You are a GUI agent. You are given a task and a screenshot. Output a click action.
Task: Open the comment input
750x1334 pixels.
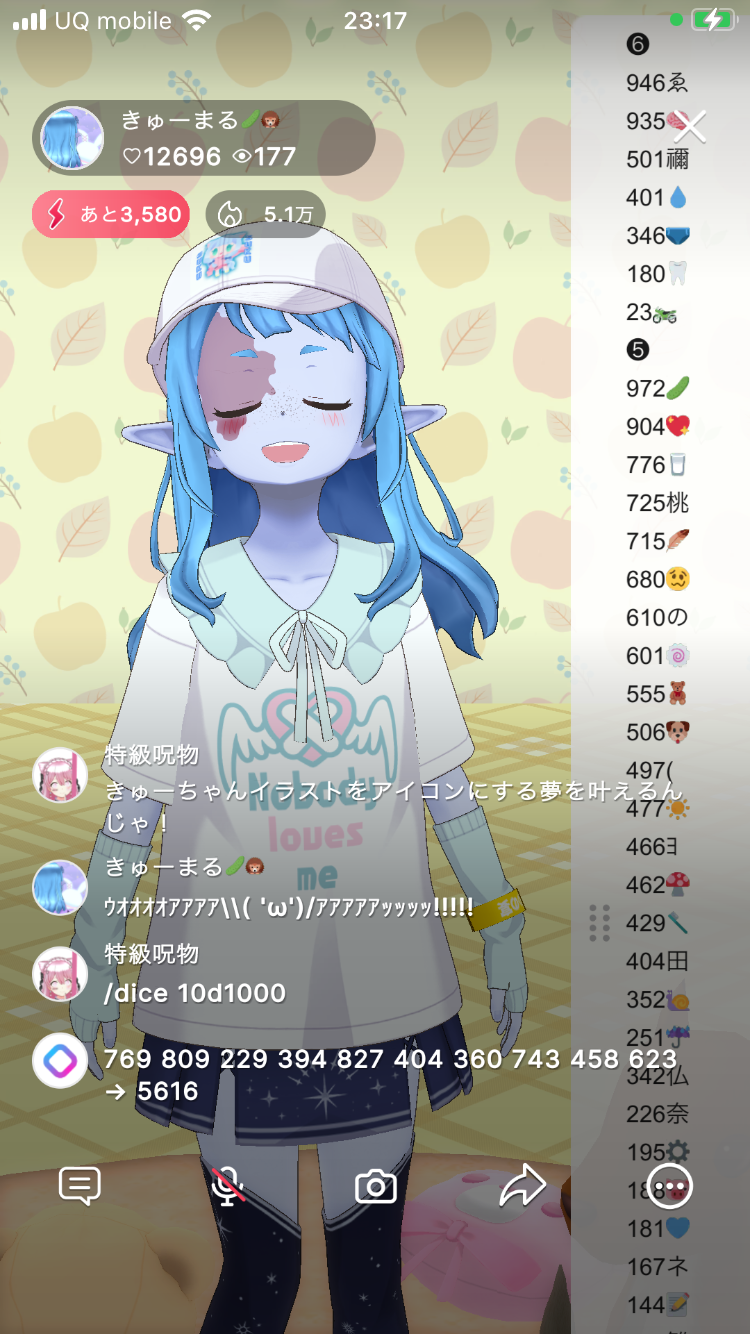80,1187
